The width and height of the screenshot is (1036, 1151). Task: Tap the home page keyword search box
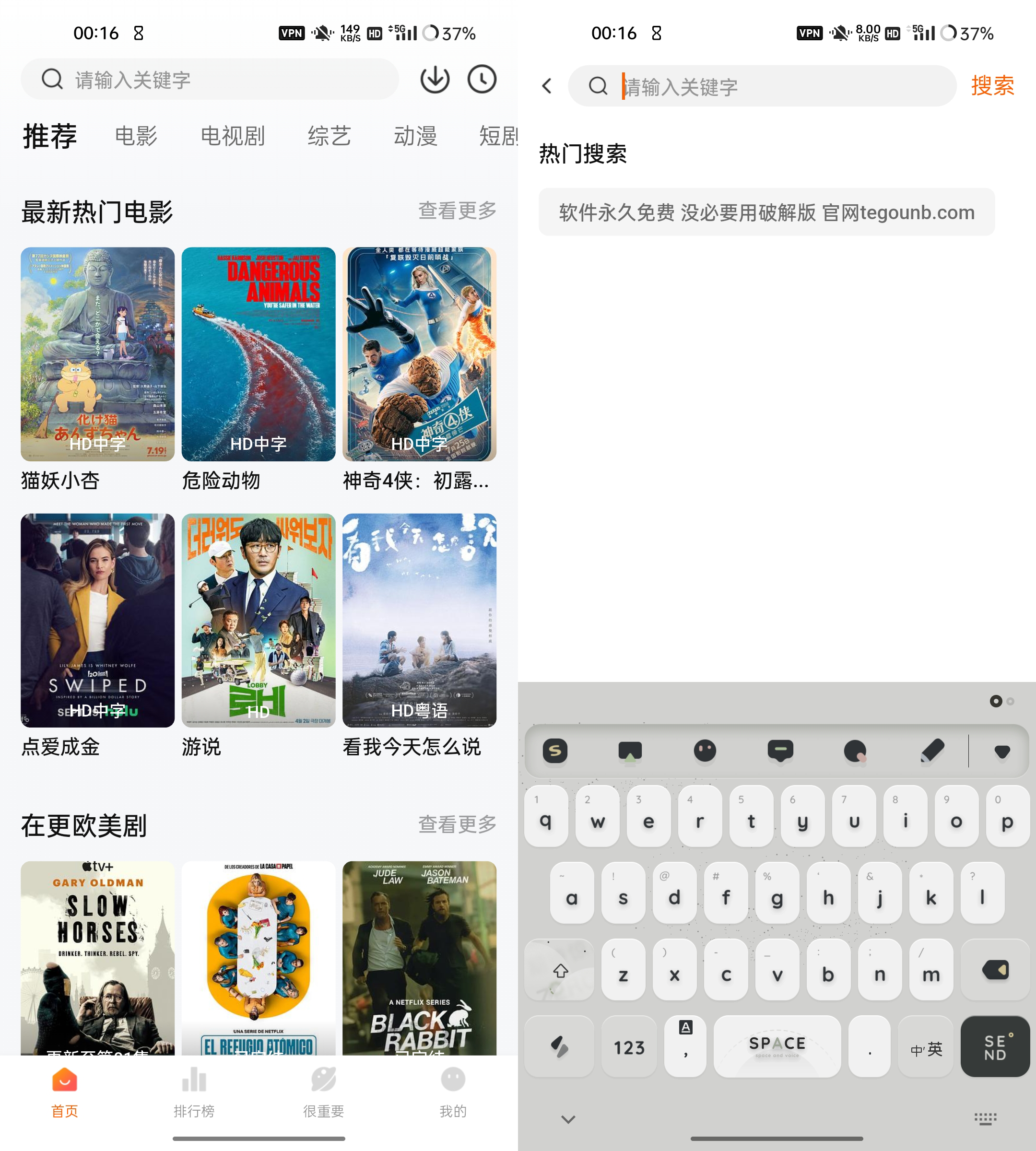click(x=211, y=79)
